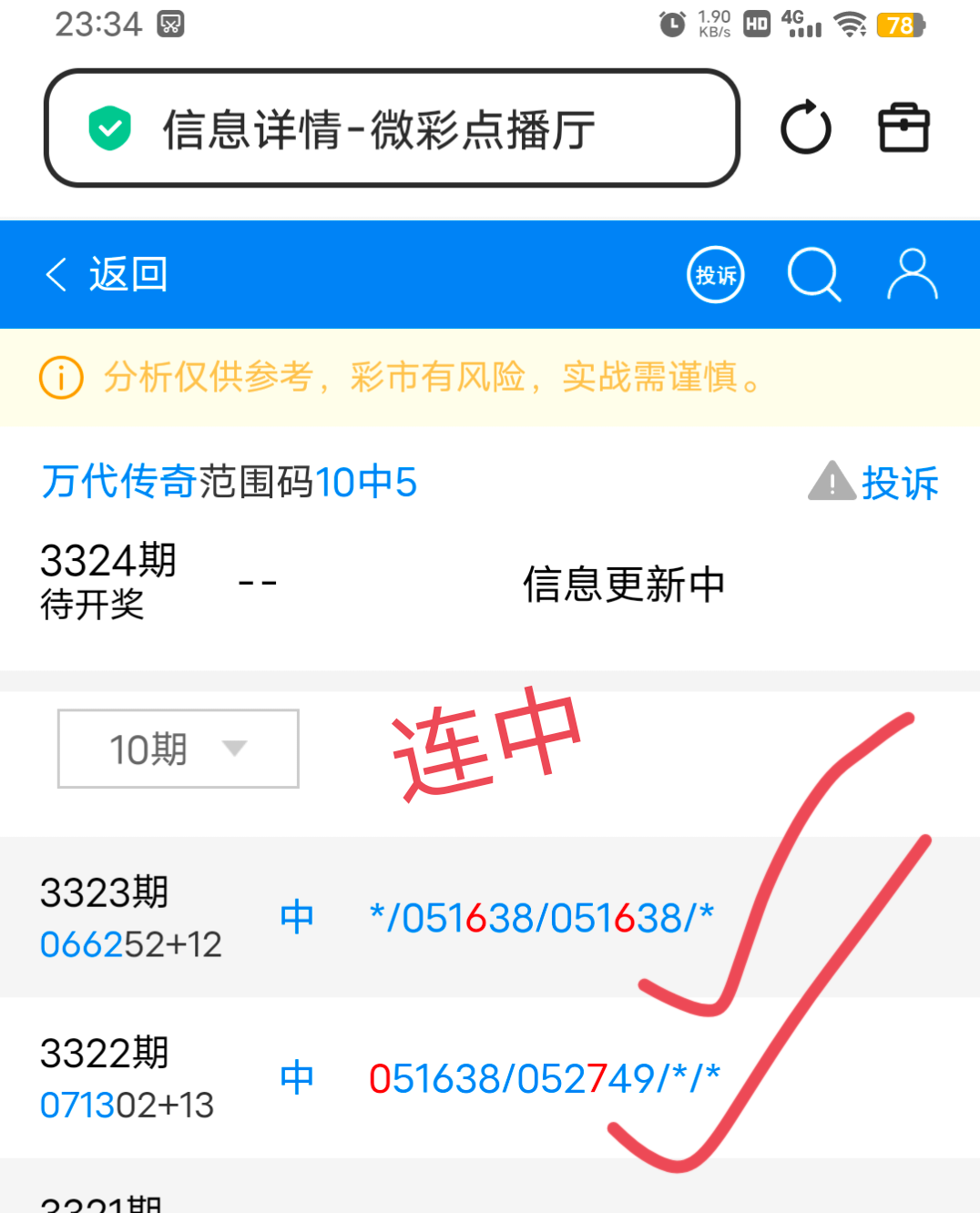980x1213 pixels.
Task: Tap the circular 投诉 icon in header
Action: (x=715, y=274)
